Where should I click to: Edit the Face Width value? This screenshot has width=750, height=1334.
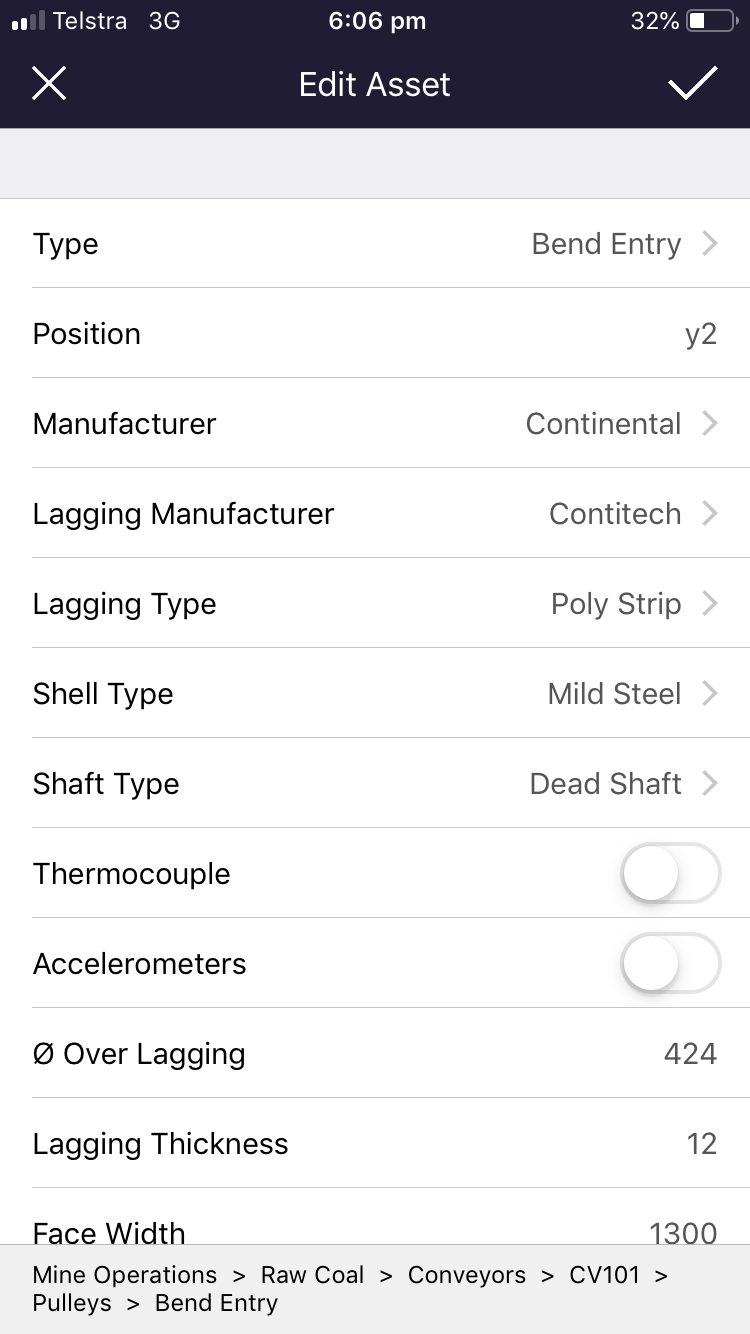click(683, 1232)
